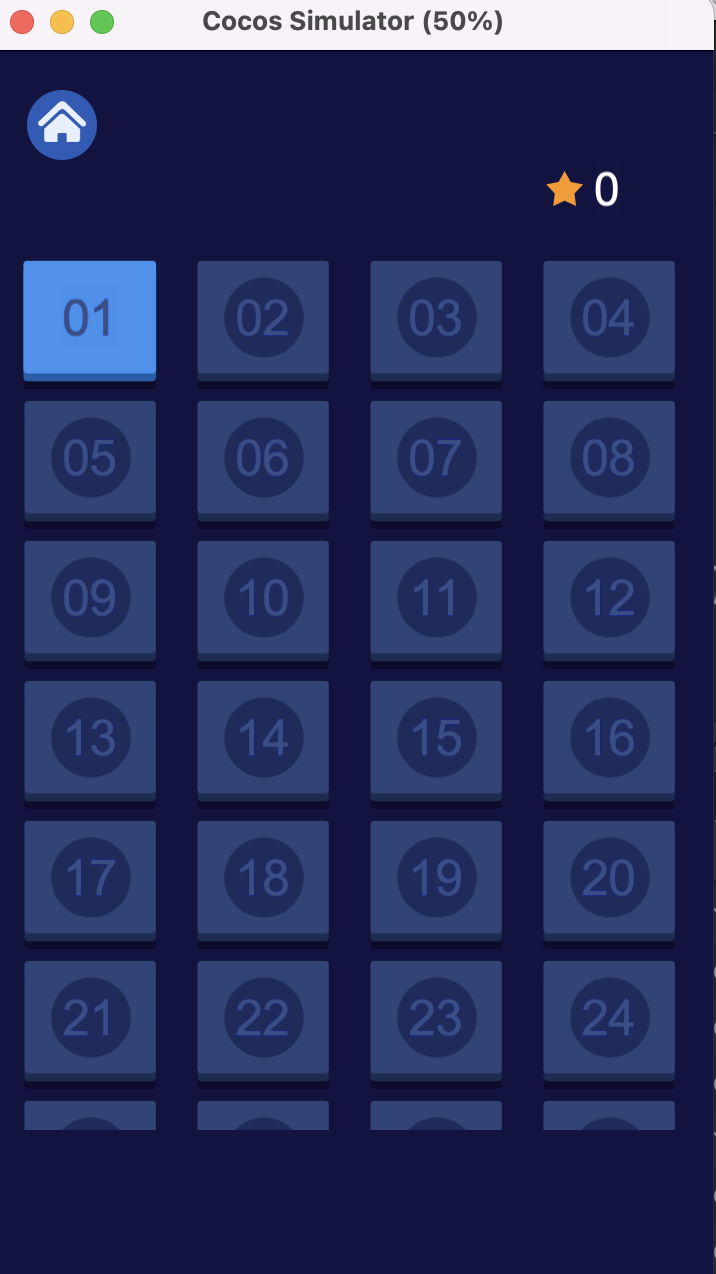Select level 08 tile
Screen dimensions: 716x1274
(609, 459)
